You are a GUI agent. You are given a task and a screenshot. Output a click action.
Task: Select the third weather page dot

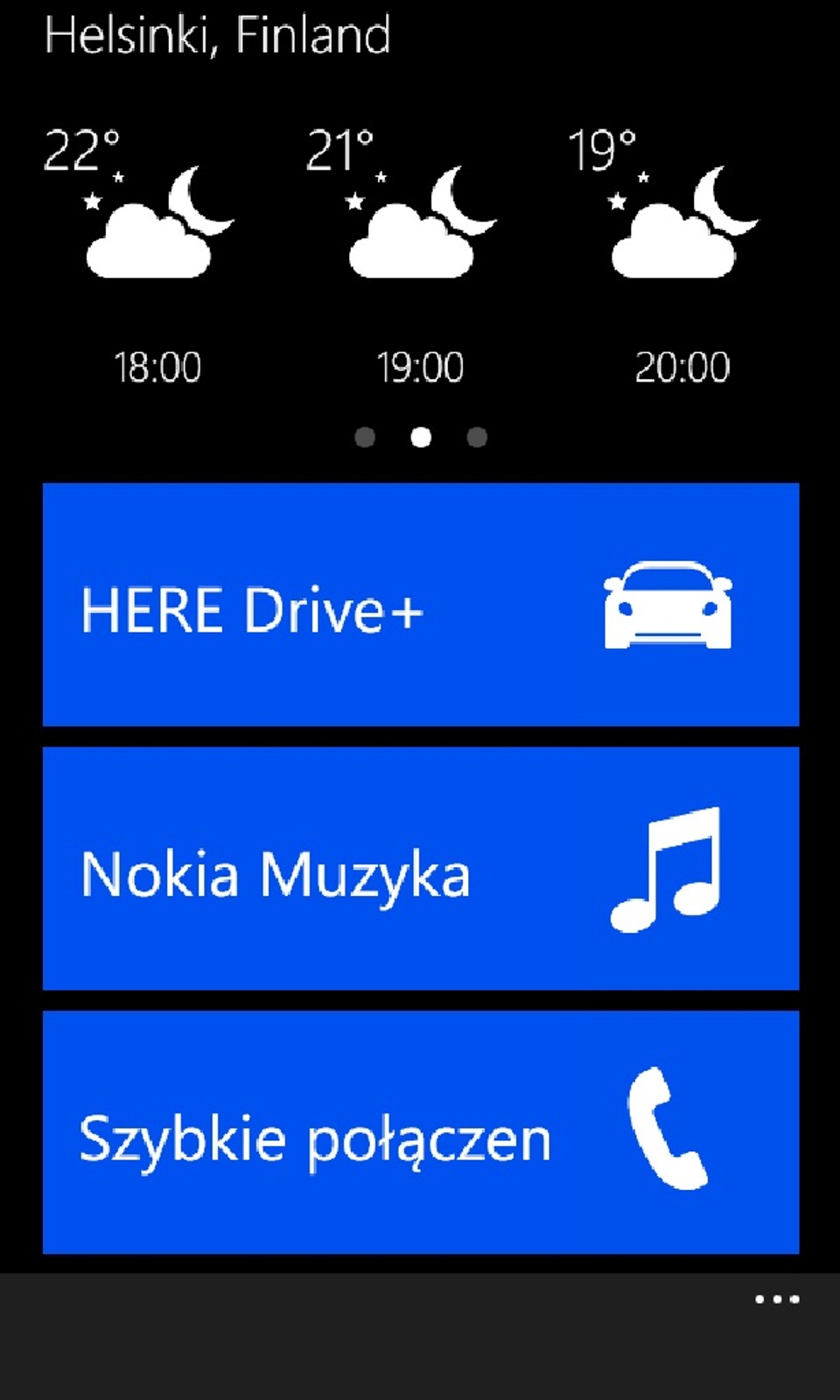point(477,437)
